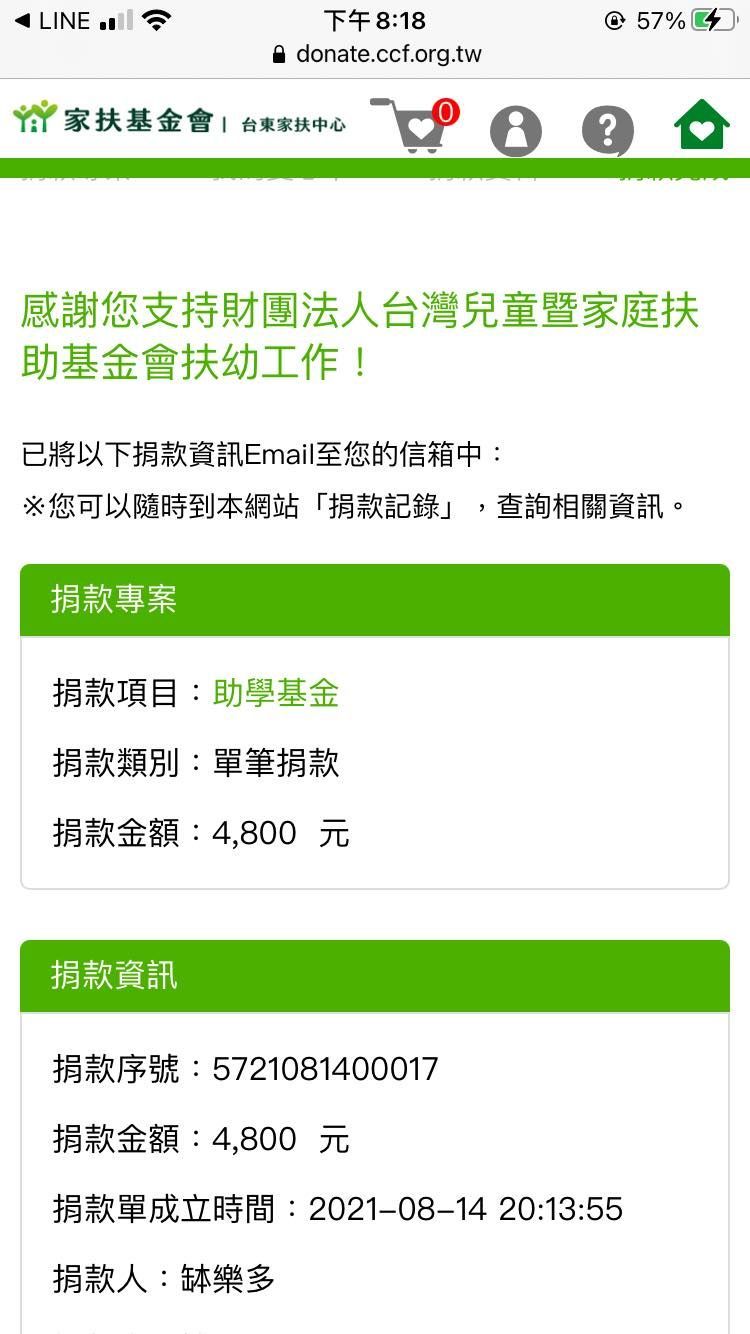
Task: Open the 助學基金 donation project link
Action: pos(276,693)
